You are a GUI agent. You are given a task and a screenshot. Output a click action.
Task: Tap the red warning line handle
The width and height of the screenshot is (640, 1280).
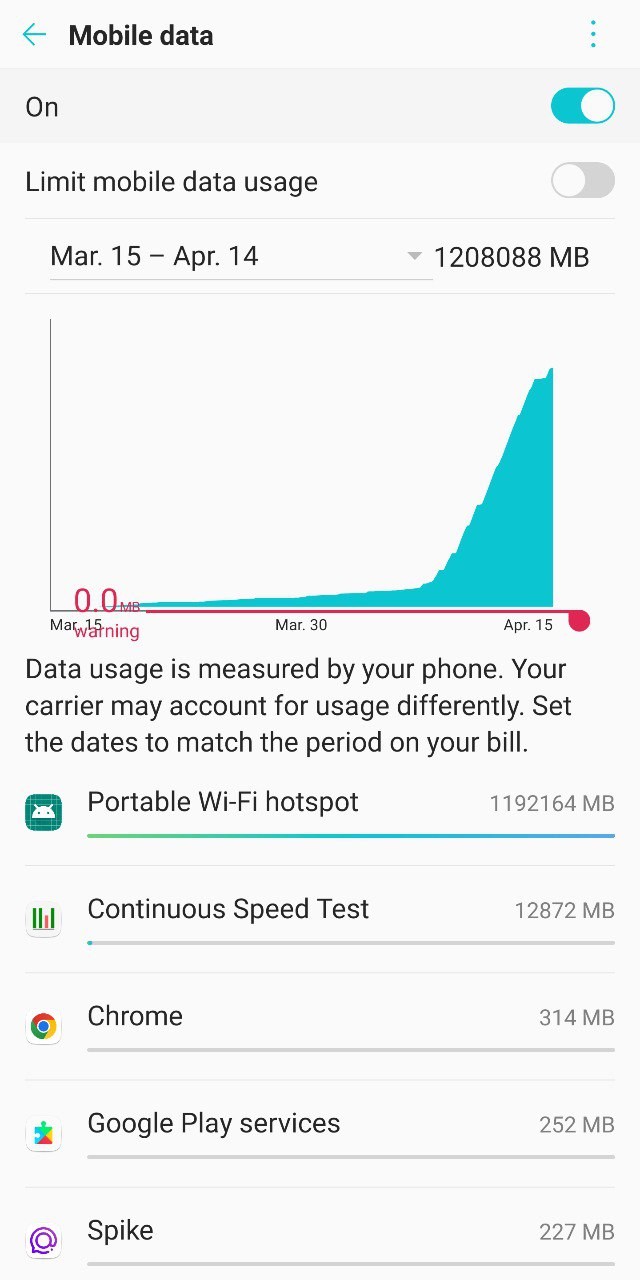pyautogui.click(x=579, y=621)
